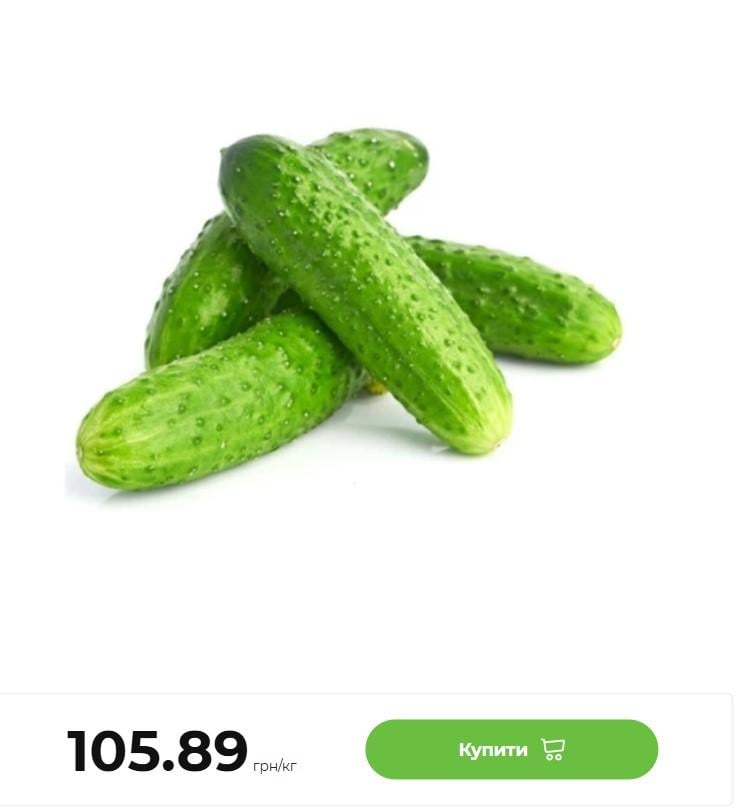Tap the Купити button to buy cucumbers

tap(511, 749)
